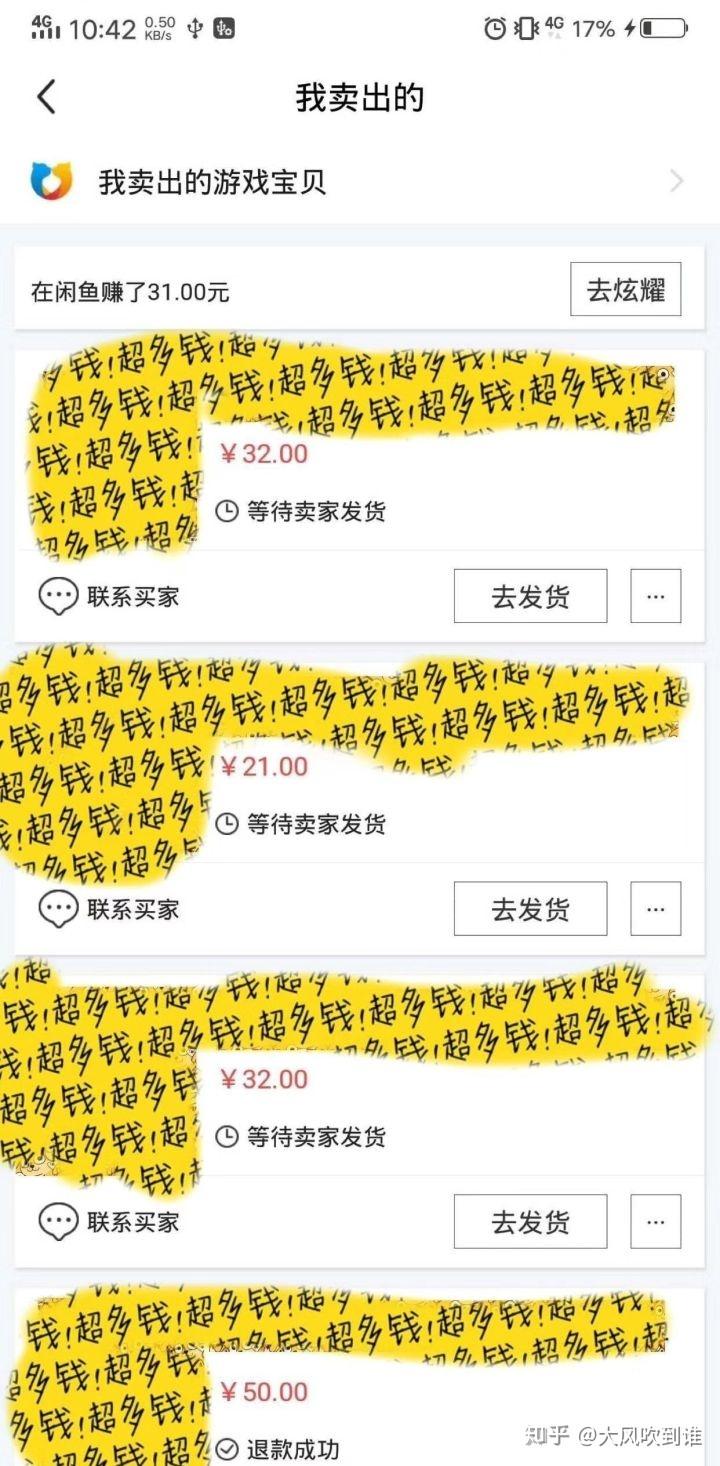
Task: Tap the 去炫耀 button
Action: point(625,290)
